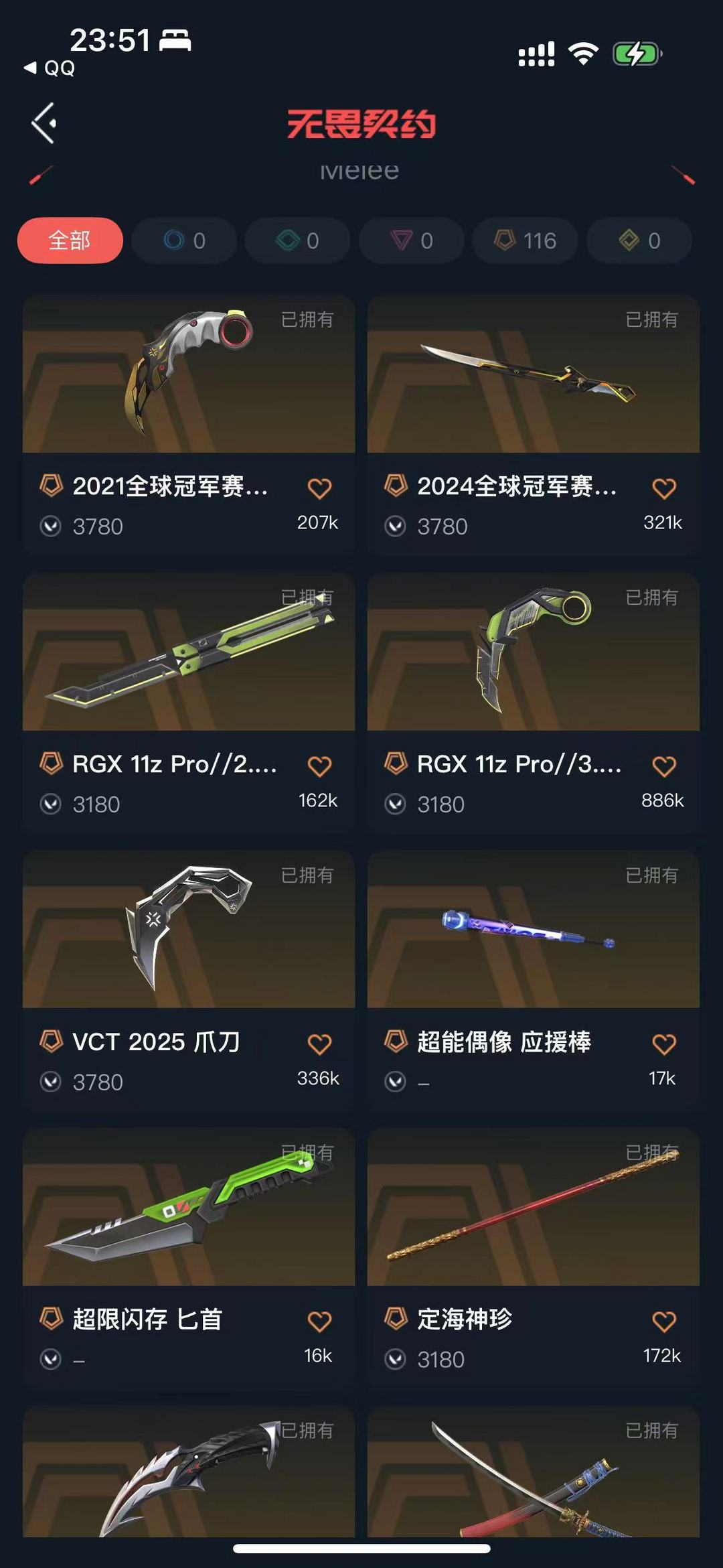Filter by the tier showing 116 items
Image resolution: width=723 pixels, height=1568 pixels.
pyautogui.click(x=526, y=240)
